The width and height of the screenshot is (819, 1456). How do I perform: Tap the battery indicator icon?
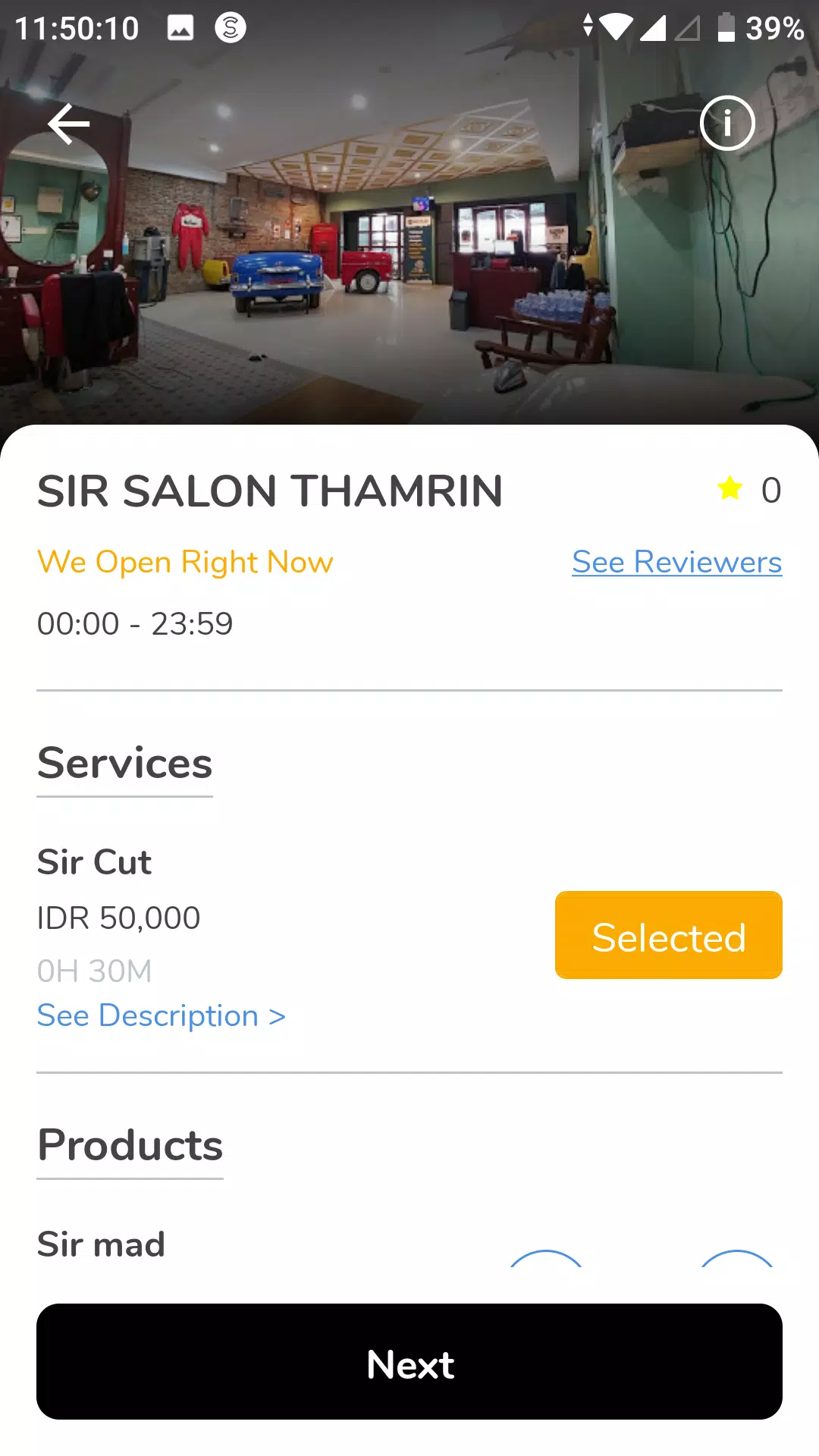[726, 27]
